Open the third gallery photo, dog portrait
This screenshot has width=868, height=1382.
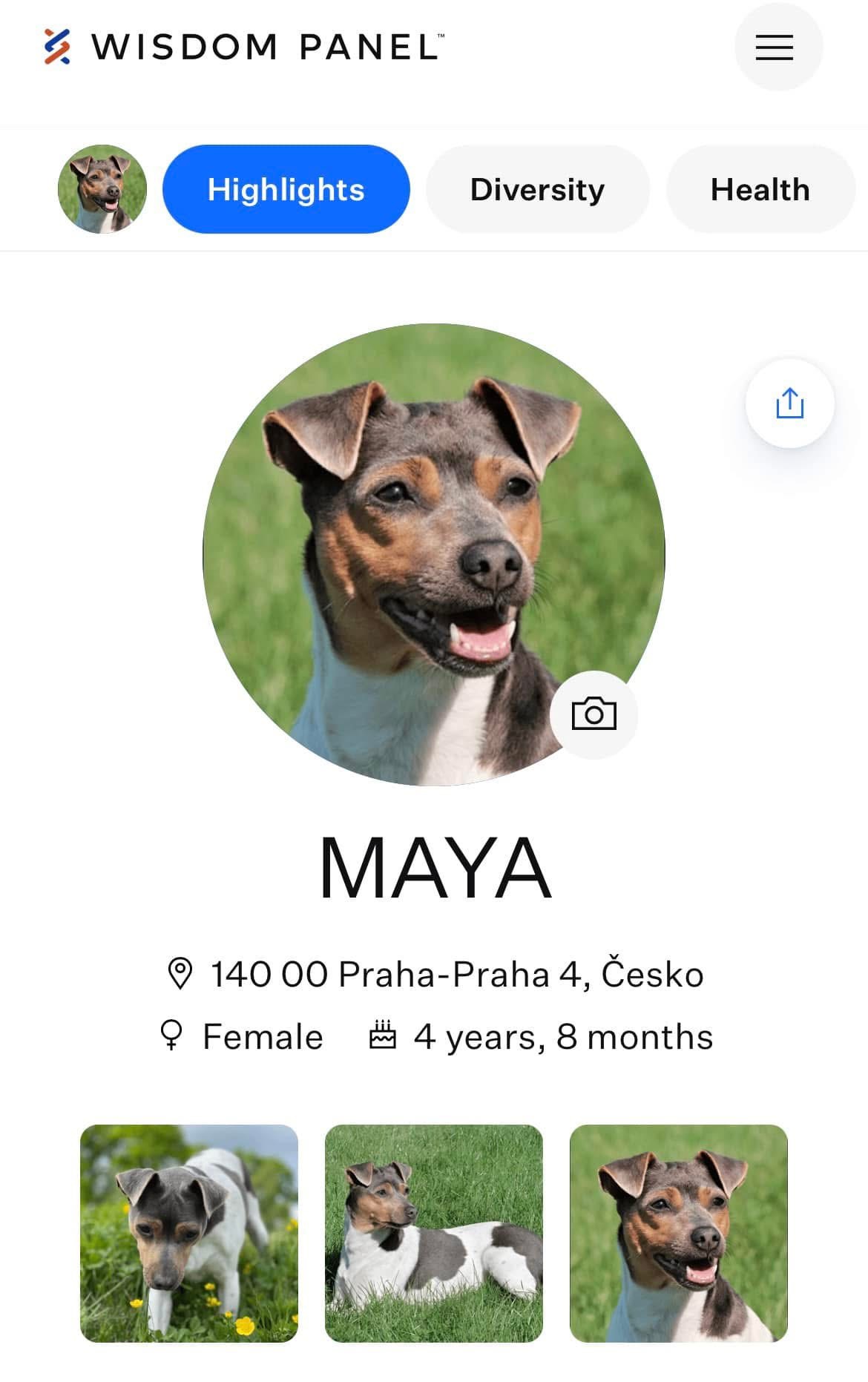678,1233
